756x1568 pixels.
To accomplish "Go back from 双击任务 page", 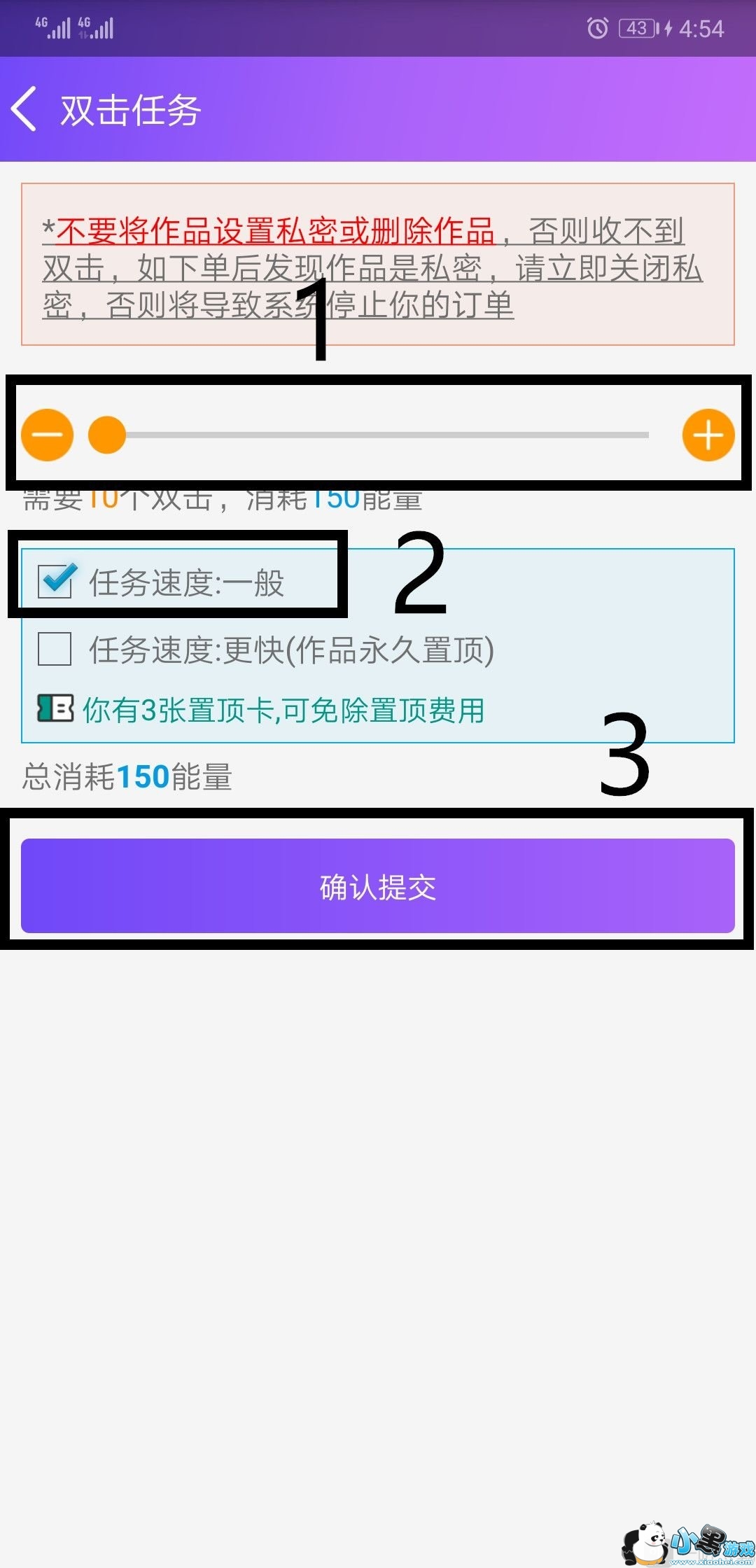I will [24, 109].
